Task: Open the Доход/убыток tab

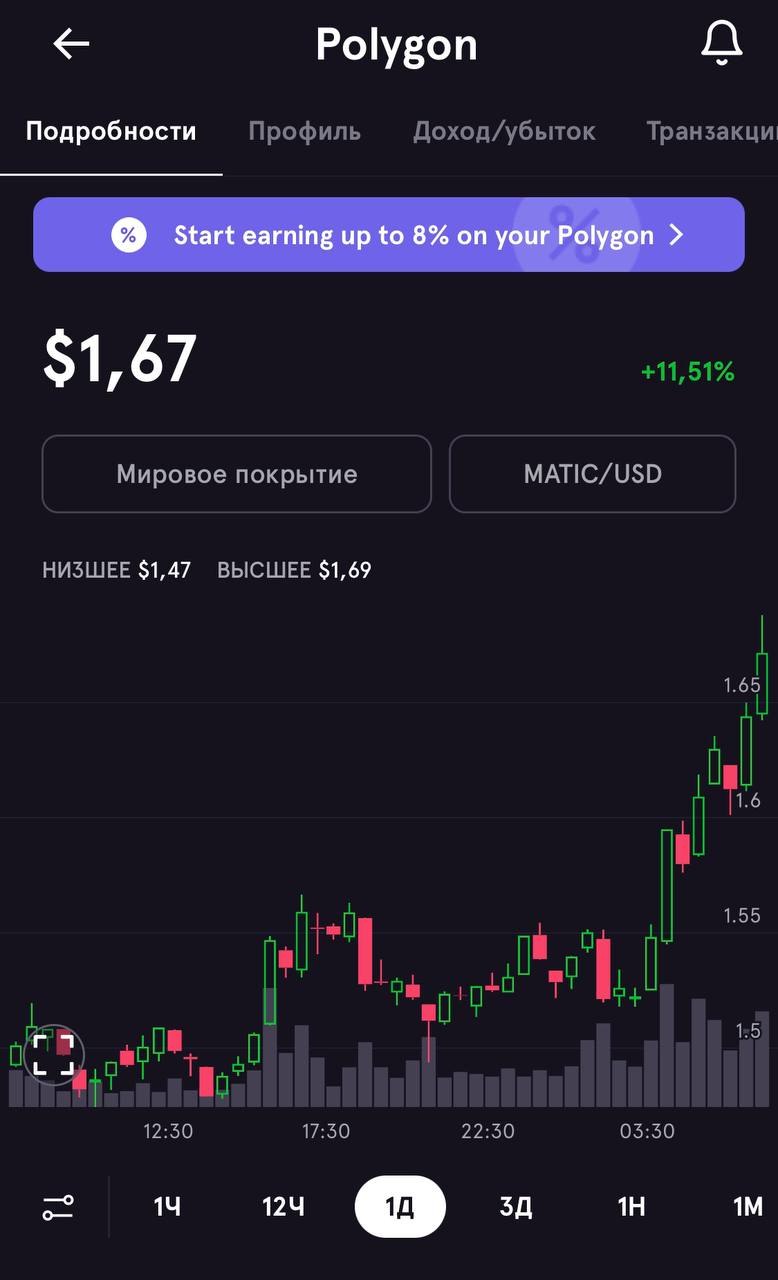Action: 504,131
